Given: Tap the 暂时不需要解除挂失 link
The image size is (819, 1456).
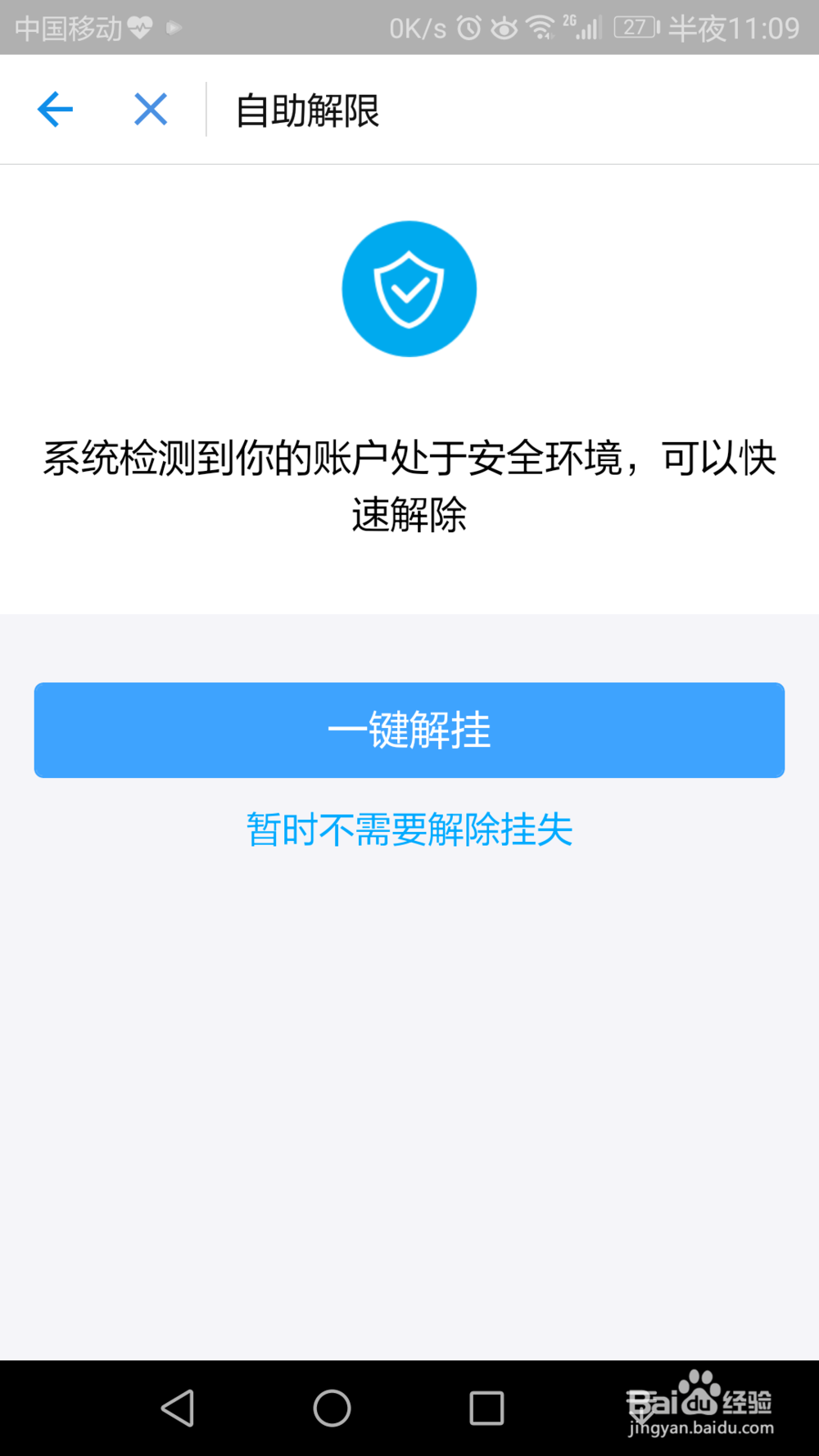Looking at the screenshot, I should 409,830.
